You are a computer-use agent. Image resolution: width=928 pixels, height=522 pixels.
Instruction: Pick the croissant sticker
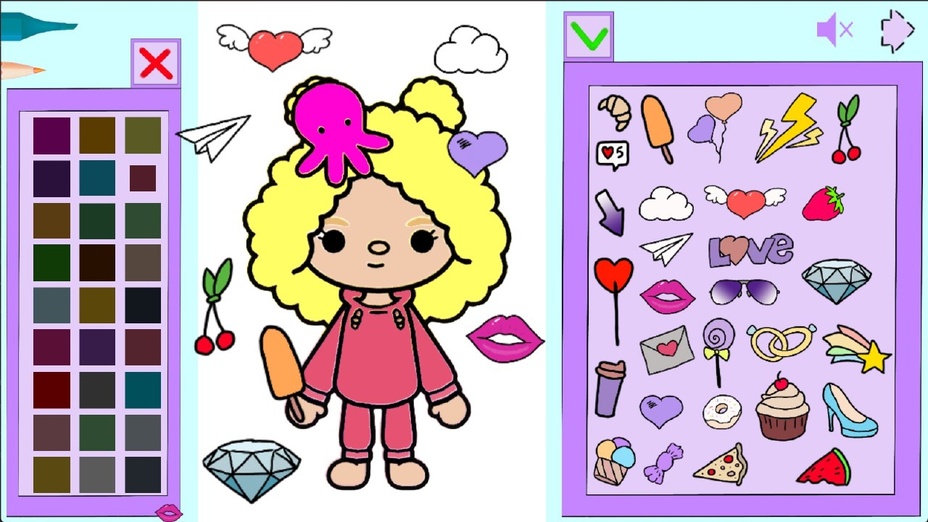click(614, 111)
